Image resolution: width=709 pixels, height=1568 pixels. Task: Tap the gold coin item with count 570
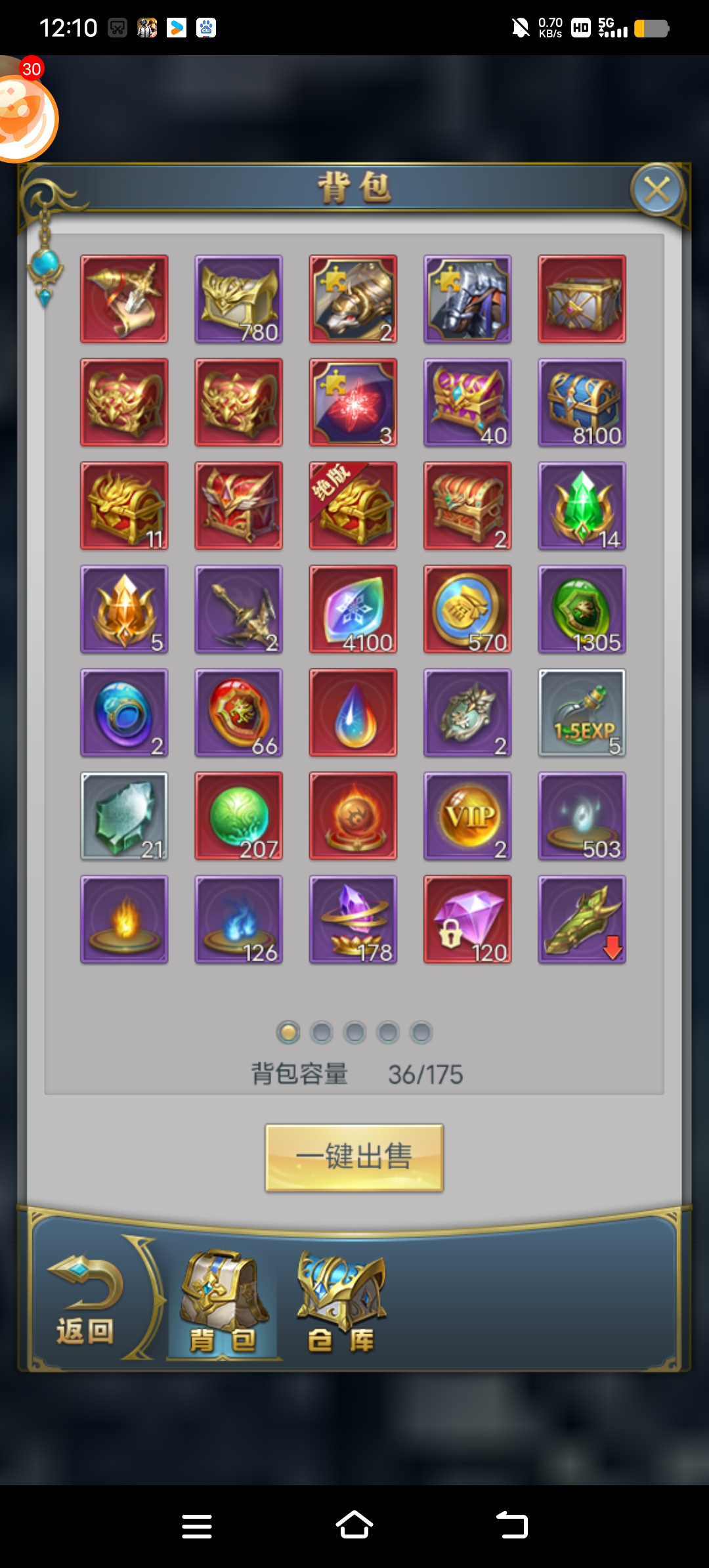[x=467, y=609]
